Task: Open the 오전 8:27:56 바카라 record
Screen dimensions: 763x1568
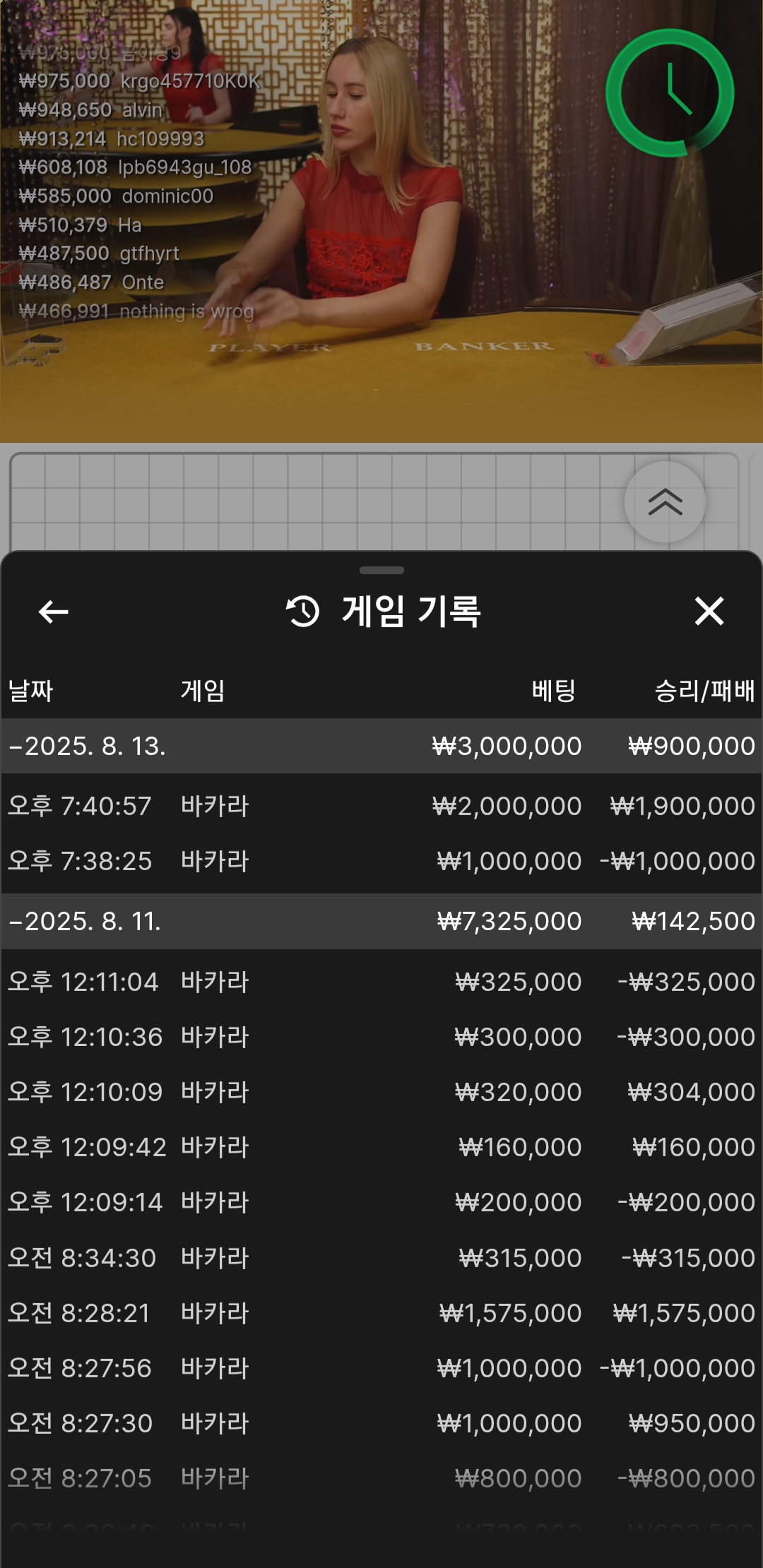Action: tap(381, 1368)
